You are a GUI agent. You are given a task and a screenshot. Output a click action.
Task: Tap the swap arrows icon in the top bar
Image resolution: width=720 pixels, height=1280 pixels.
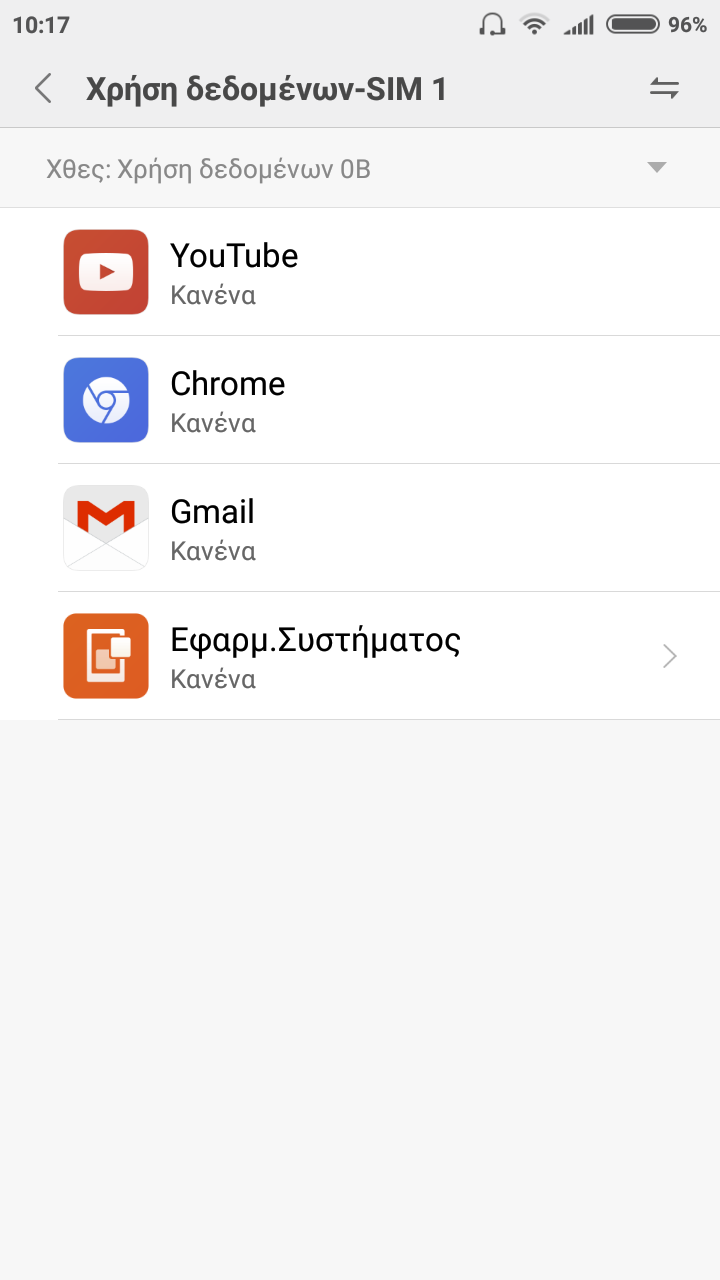coord(664,89)
